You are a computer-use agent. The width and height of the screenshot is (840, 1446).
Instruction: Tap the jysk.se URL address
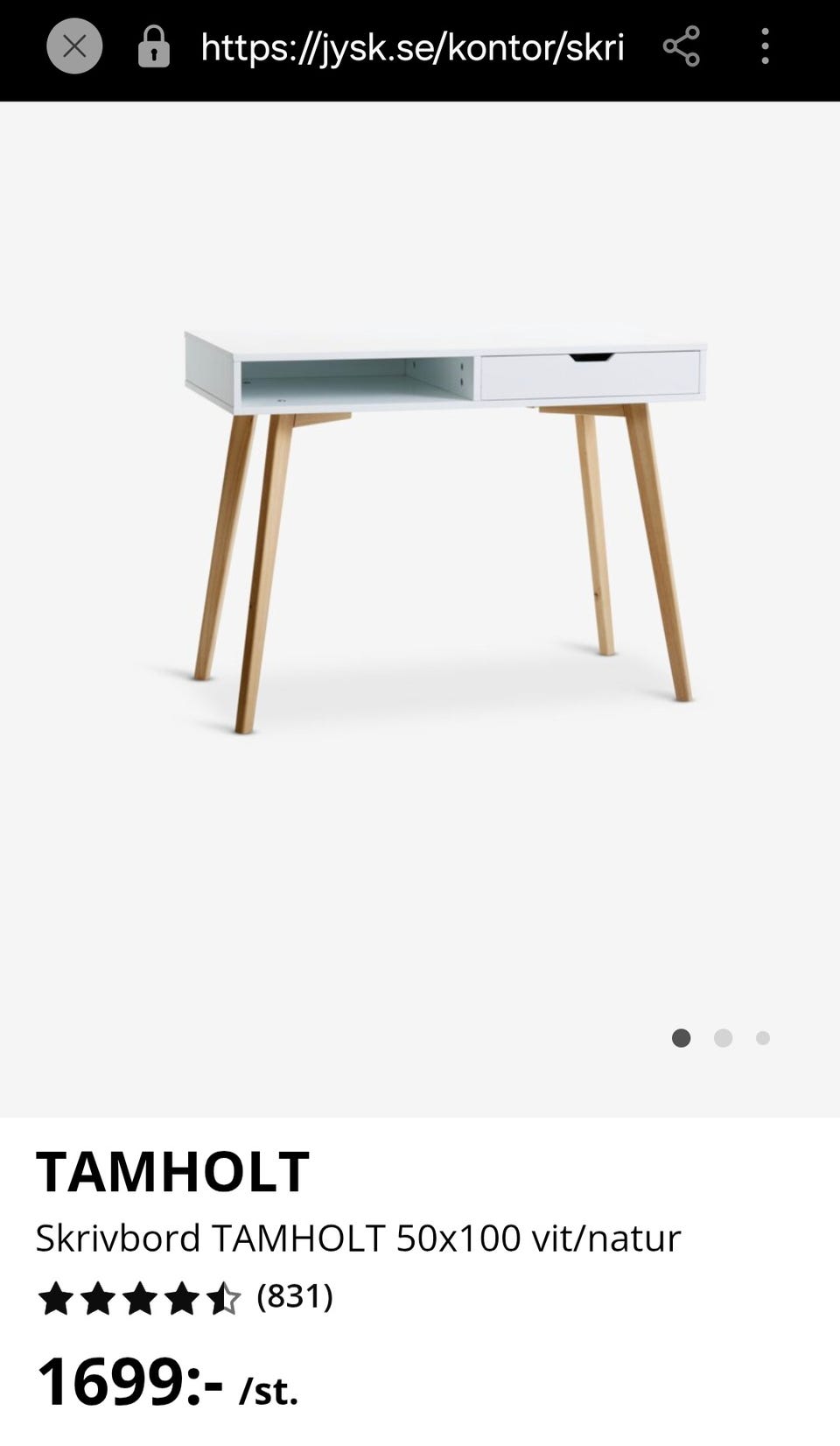coord(412,47)
